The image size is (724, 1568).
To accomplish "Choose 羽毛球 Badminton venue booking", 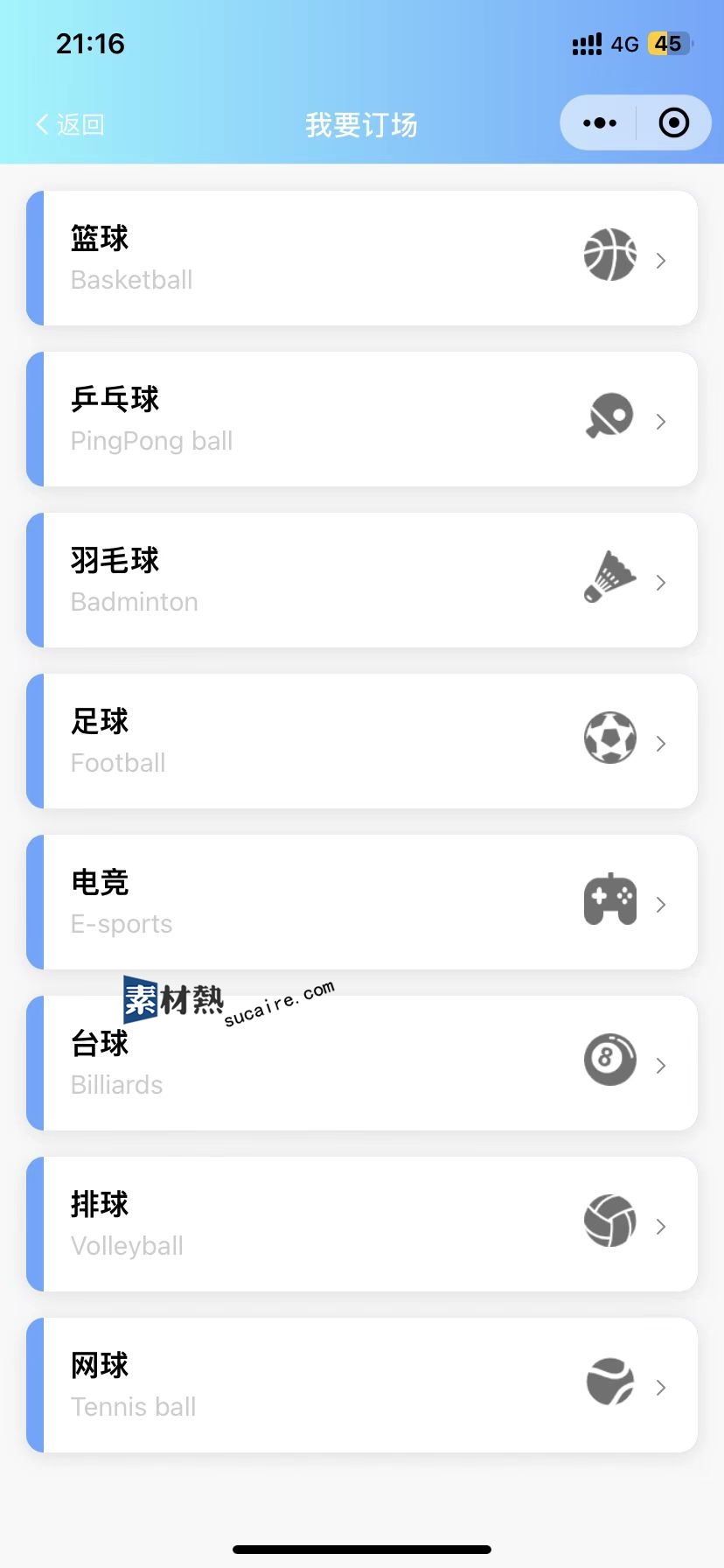I will pyautogui.click(x=362, y=580).
